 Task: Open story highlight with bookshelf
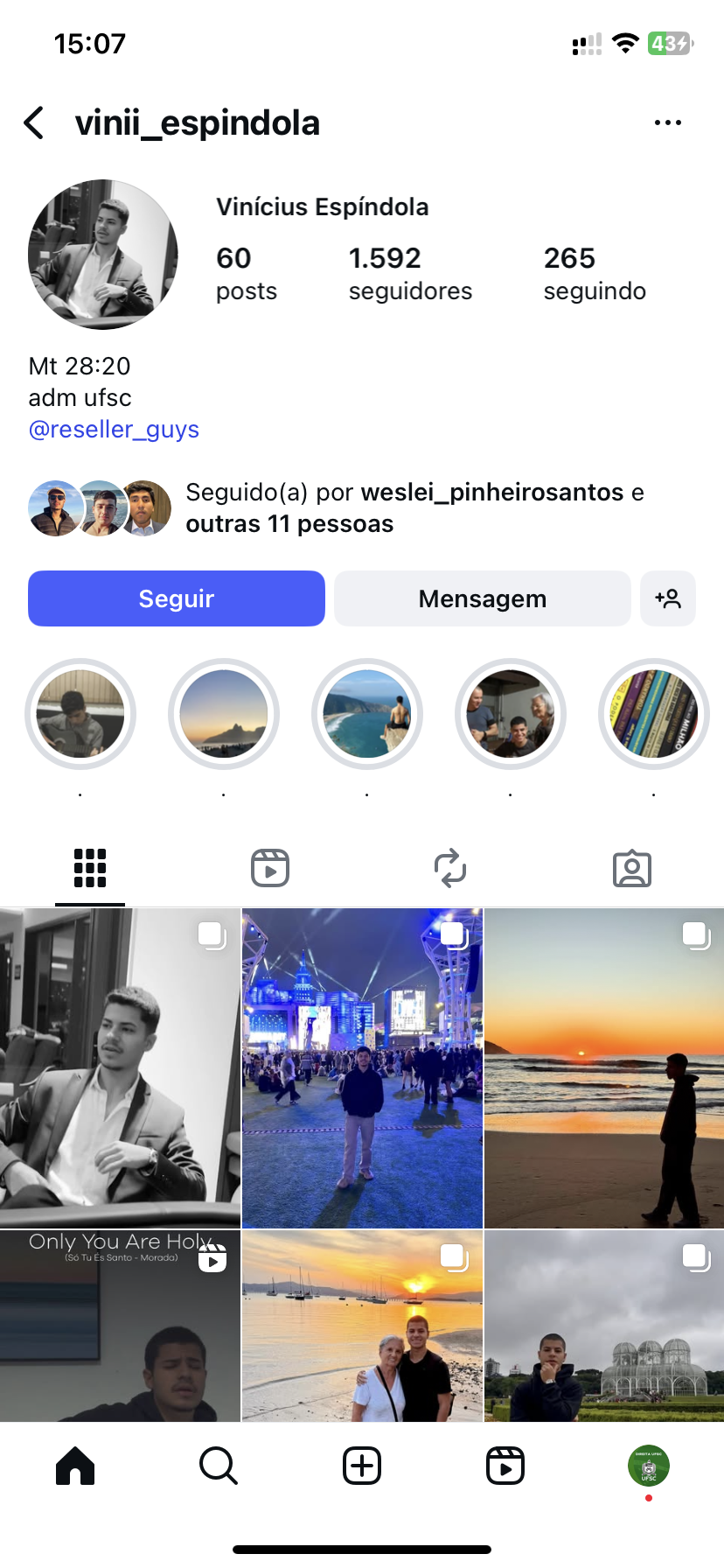pyautogui.click(x=653, y=714)
